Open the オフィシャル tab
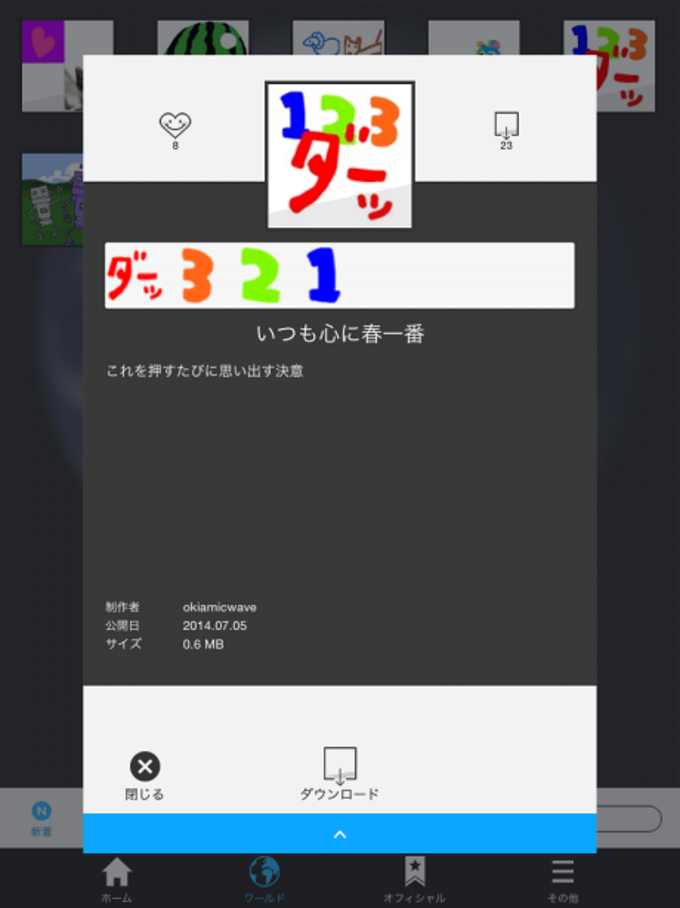 tap(414, 880)
